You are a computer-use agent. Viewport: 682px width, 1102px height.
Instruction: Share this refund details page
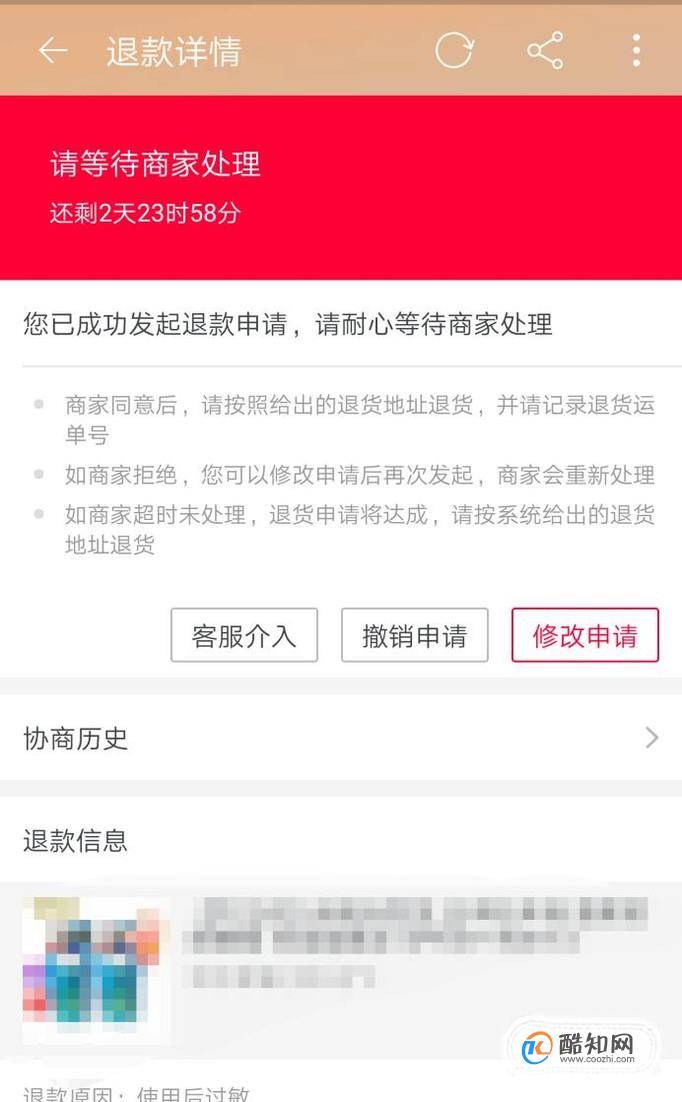(x=545, y=51)
